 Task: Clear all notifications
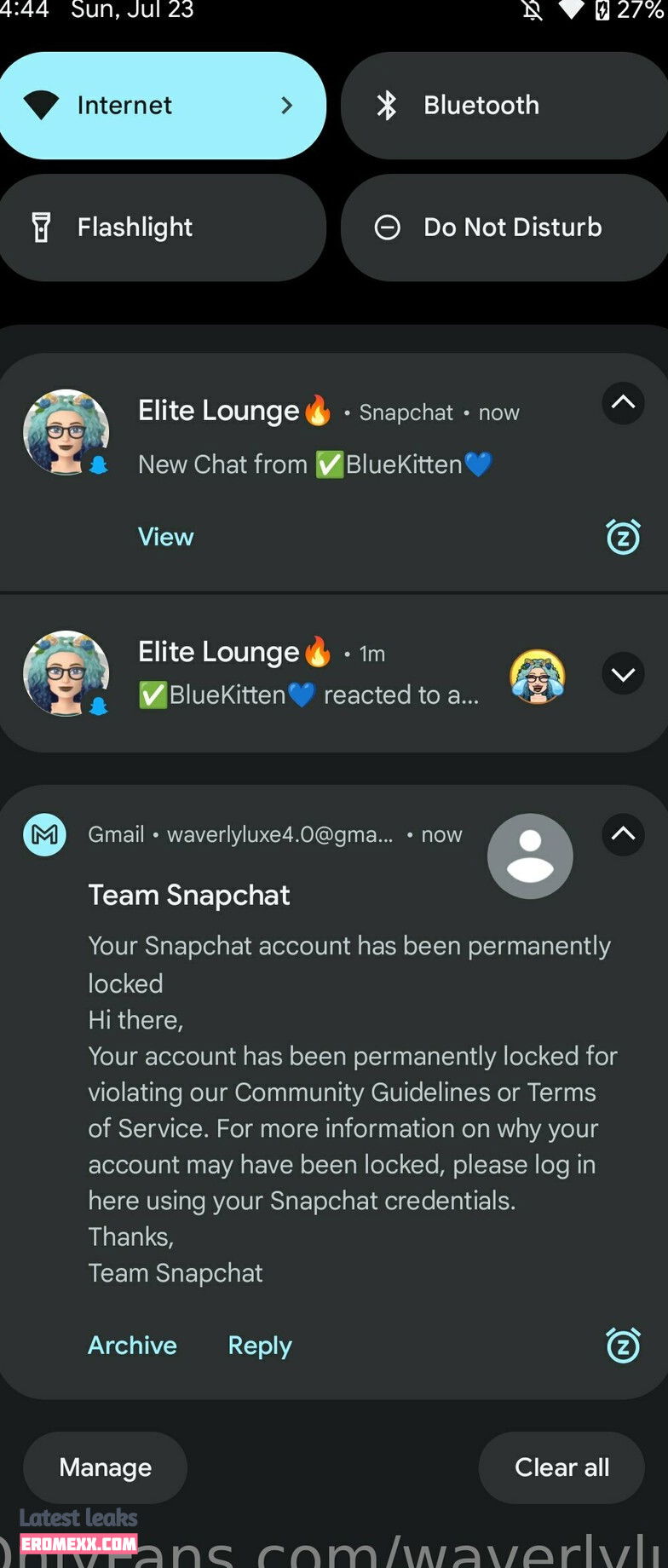point(561,1467)
